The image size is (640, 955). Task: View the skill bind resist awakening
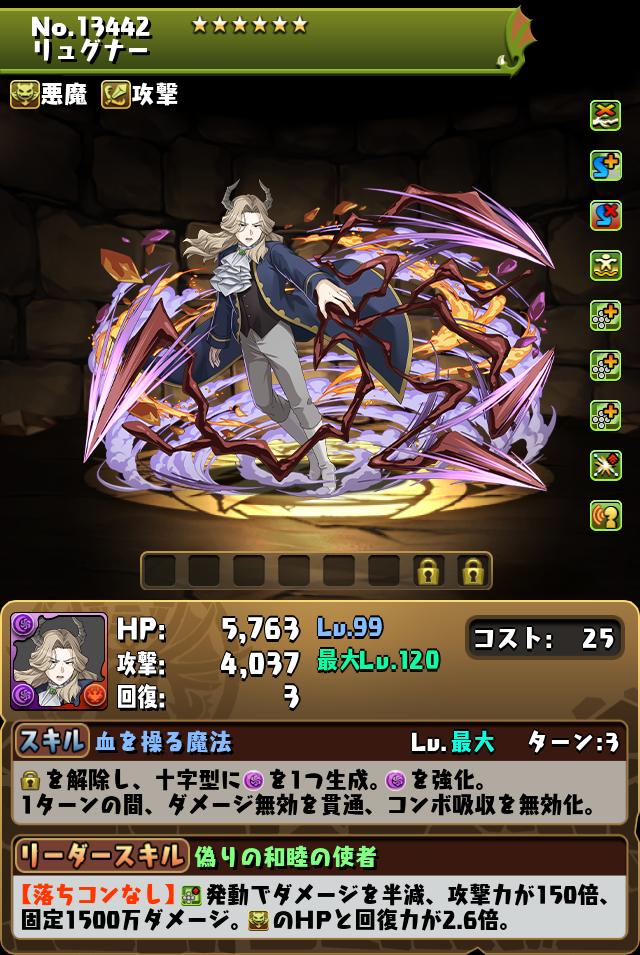pos(605,215)
